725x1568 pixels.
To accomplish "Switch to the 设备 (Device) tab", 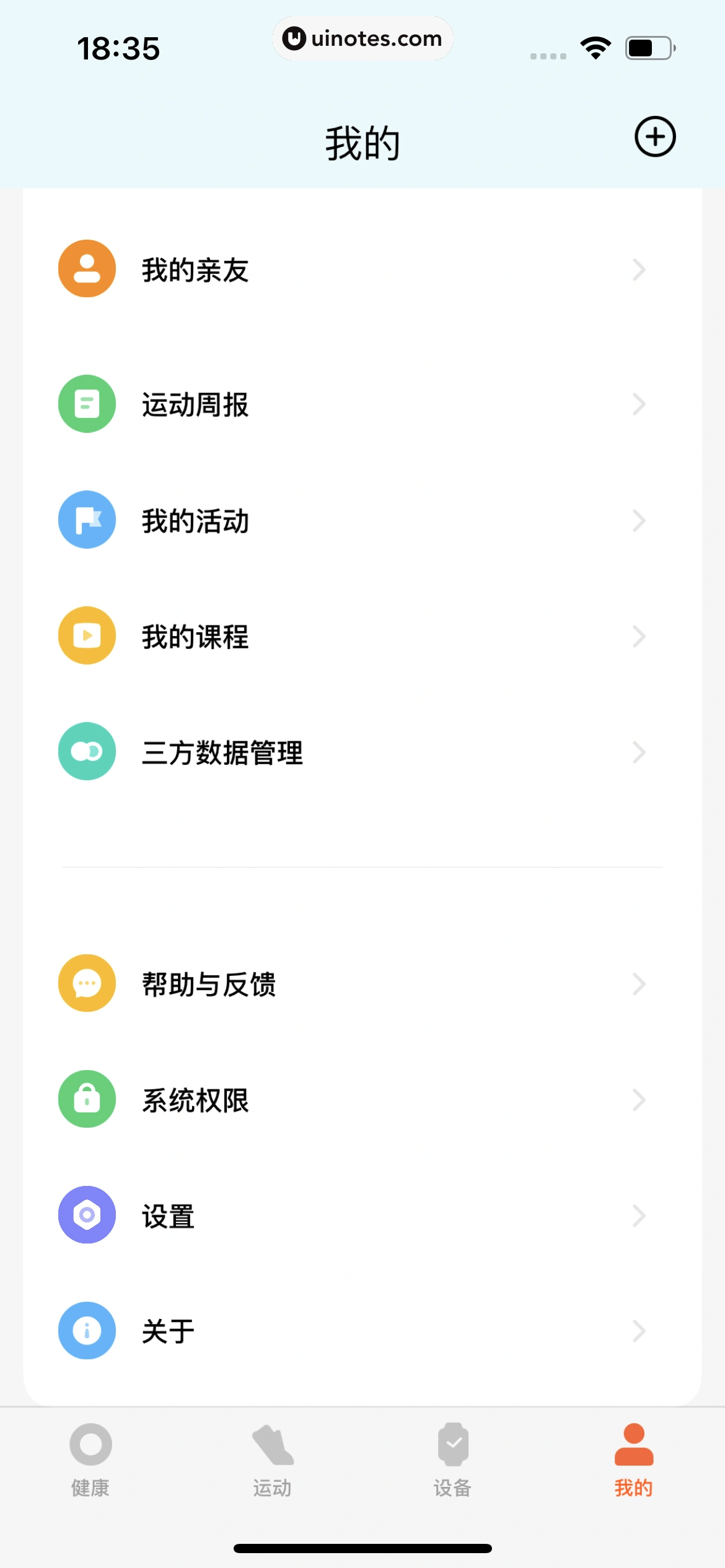I will click(x=453, y=1459).
